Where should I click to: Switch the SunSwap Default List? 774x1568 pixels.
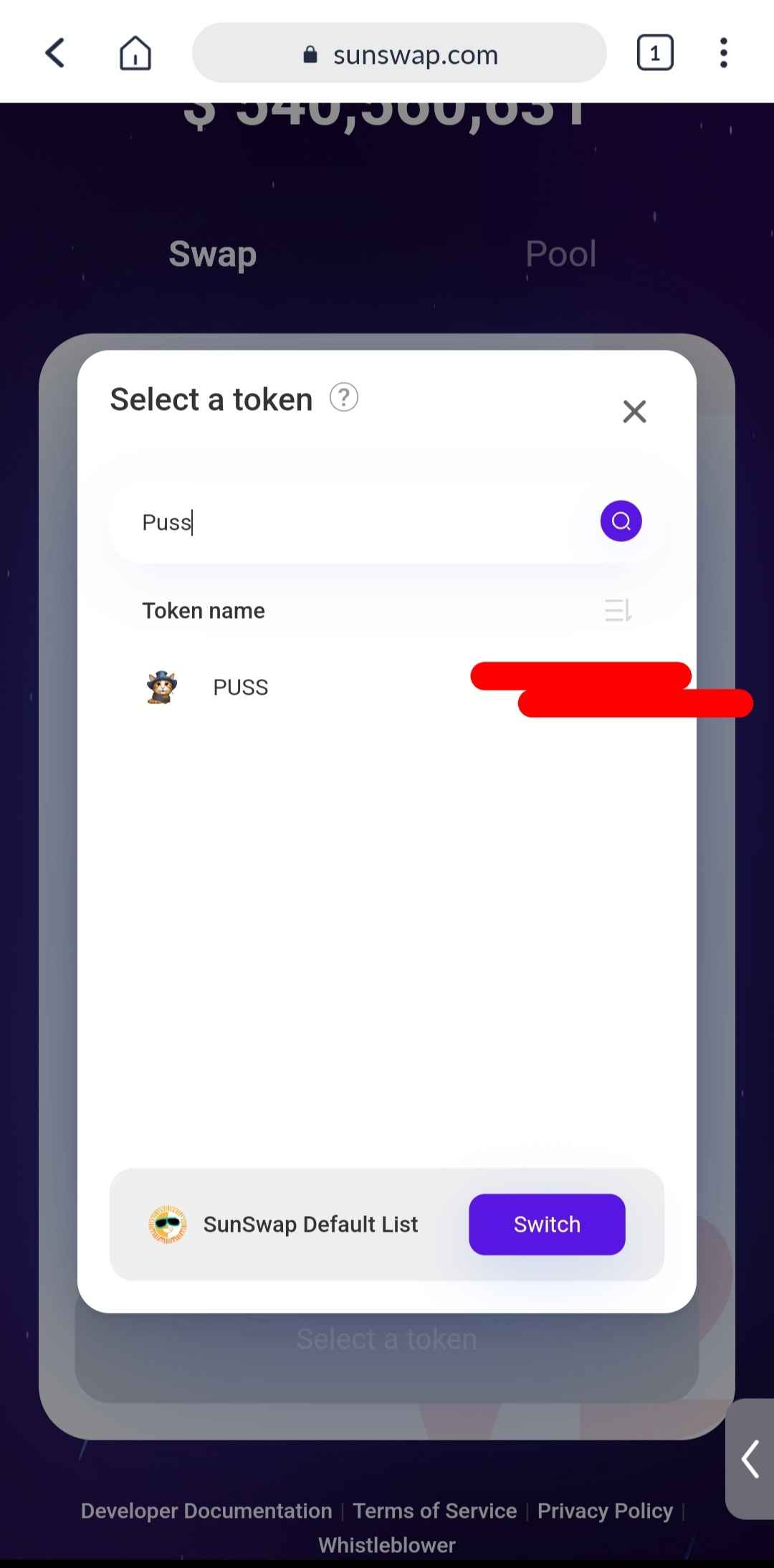coord(547,1224)
